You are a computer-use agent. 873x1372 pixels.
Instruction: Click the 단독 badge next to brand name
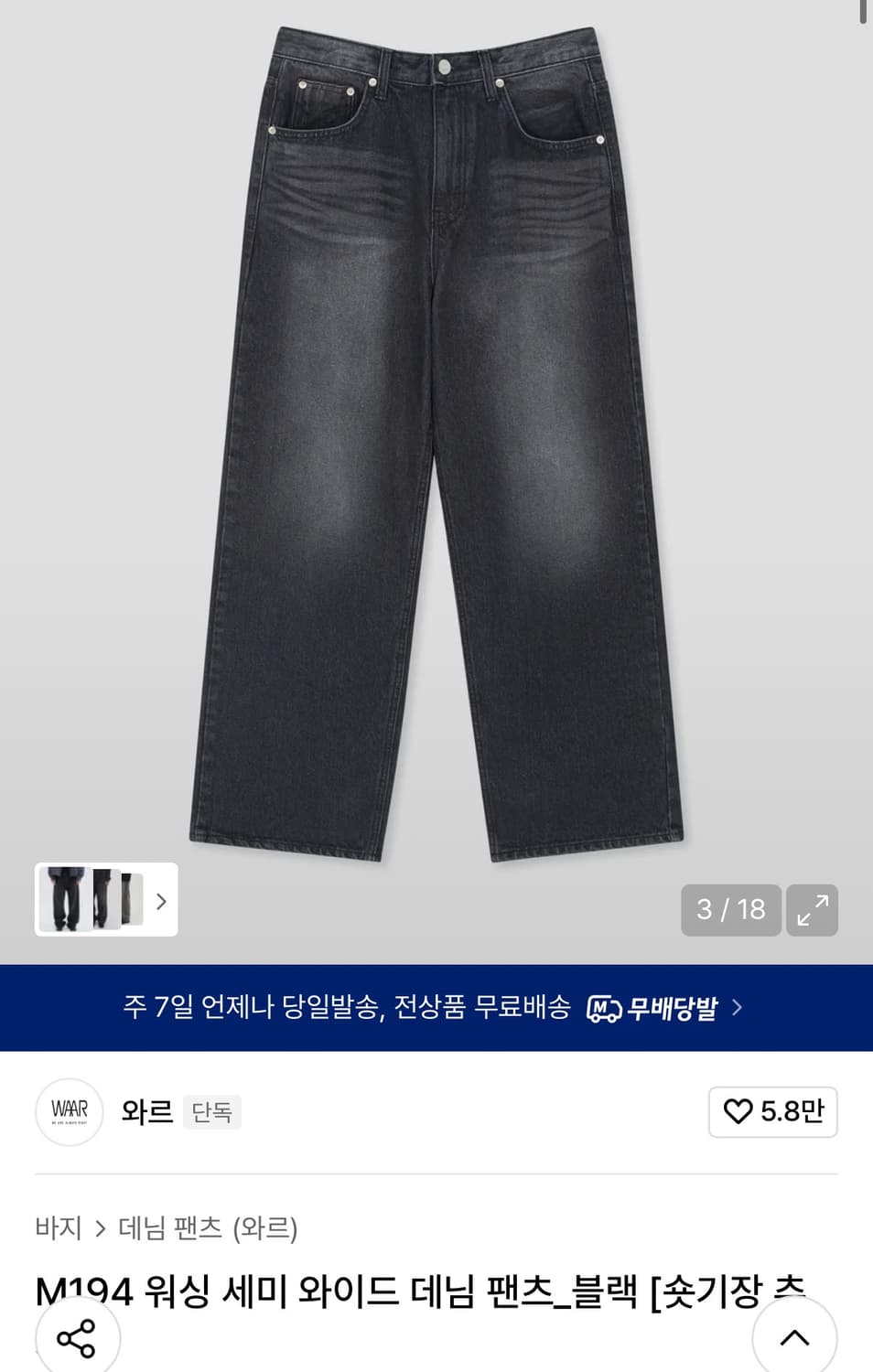pyautogui.click(x=211, y=1112)
